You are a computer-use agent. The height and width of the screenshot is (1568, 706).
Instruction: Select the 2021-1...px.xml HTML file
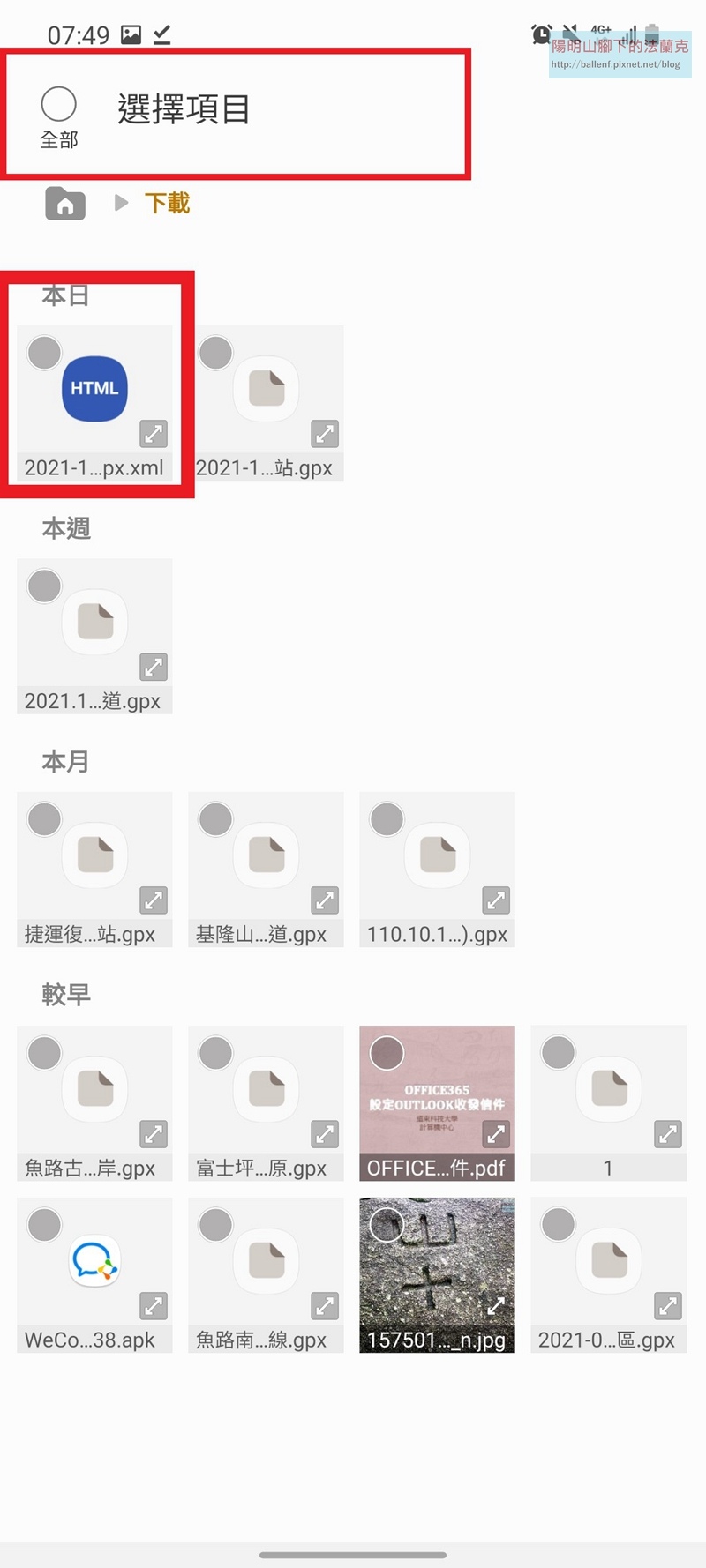click(94, 403)
